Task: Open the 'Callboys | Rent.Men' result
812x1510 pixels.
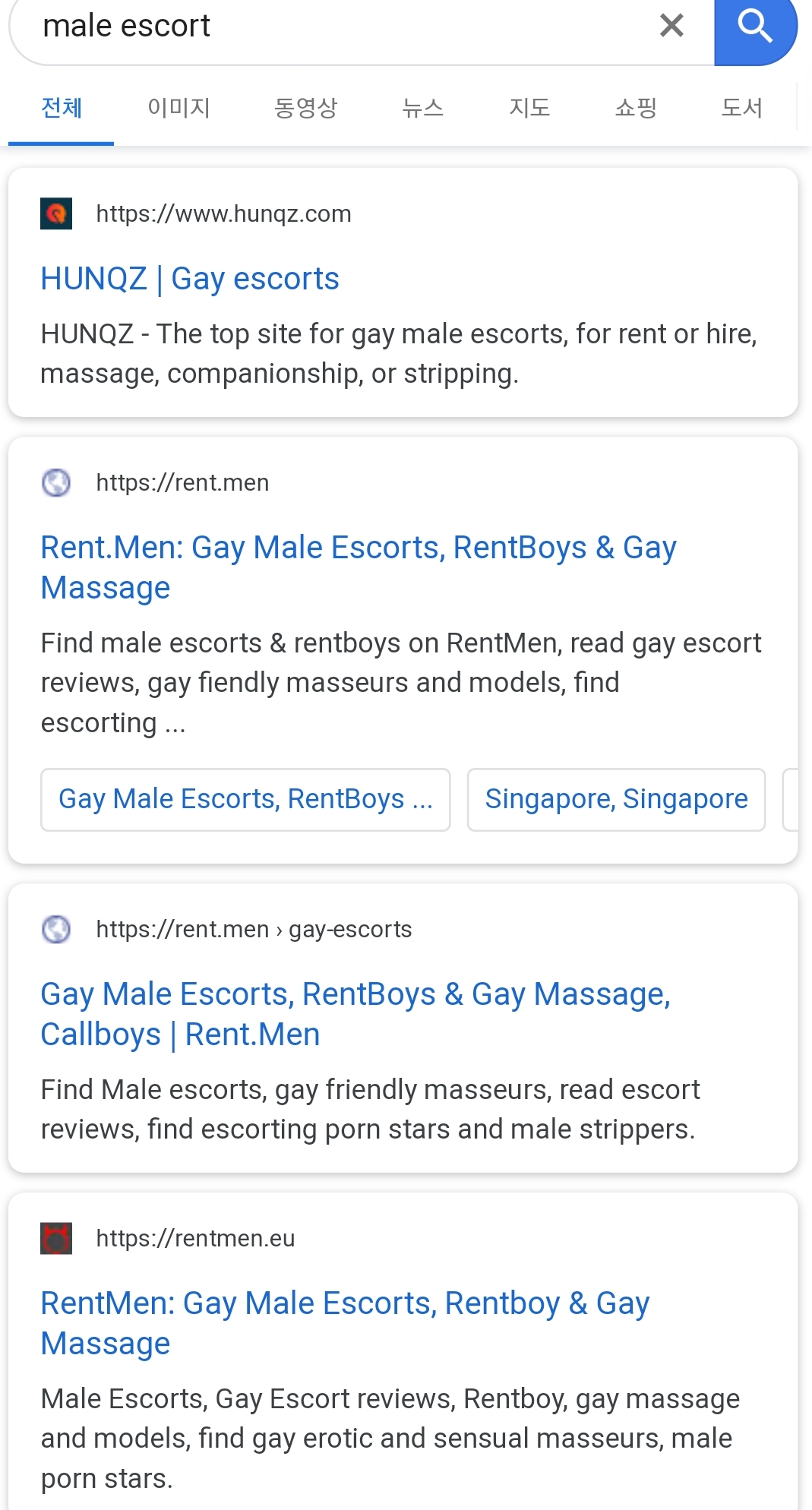Action: pyautogui.click(x=355, y=1014)
